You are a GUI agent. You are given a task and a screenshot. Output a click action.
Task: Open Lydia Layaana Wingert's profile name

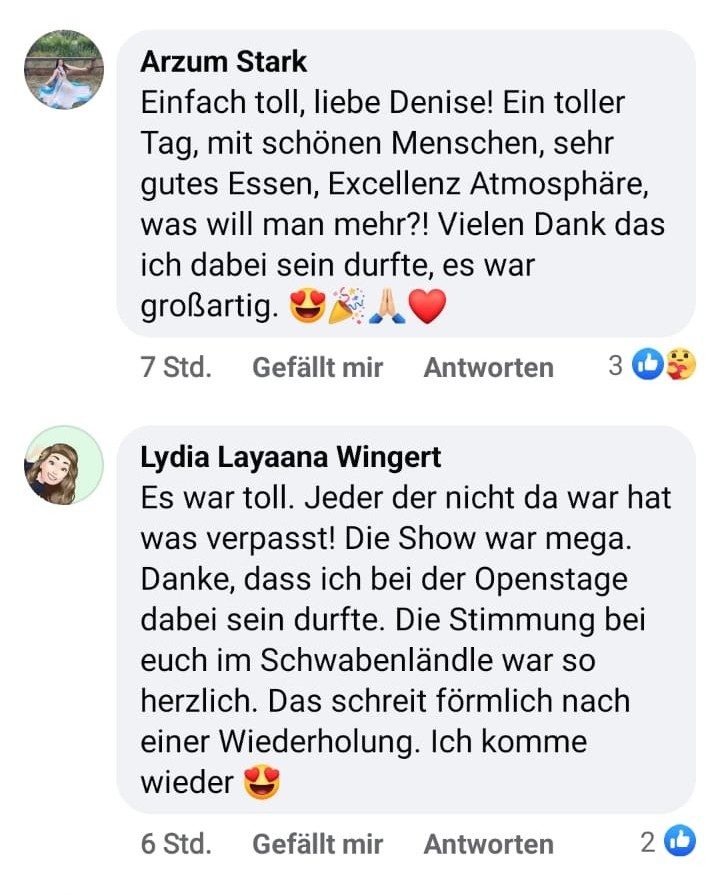[290, 458]
